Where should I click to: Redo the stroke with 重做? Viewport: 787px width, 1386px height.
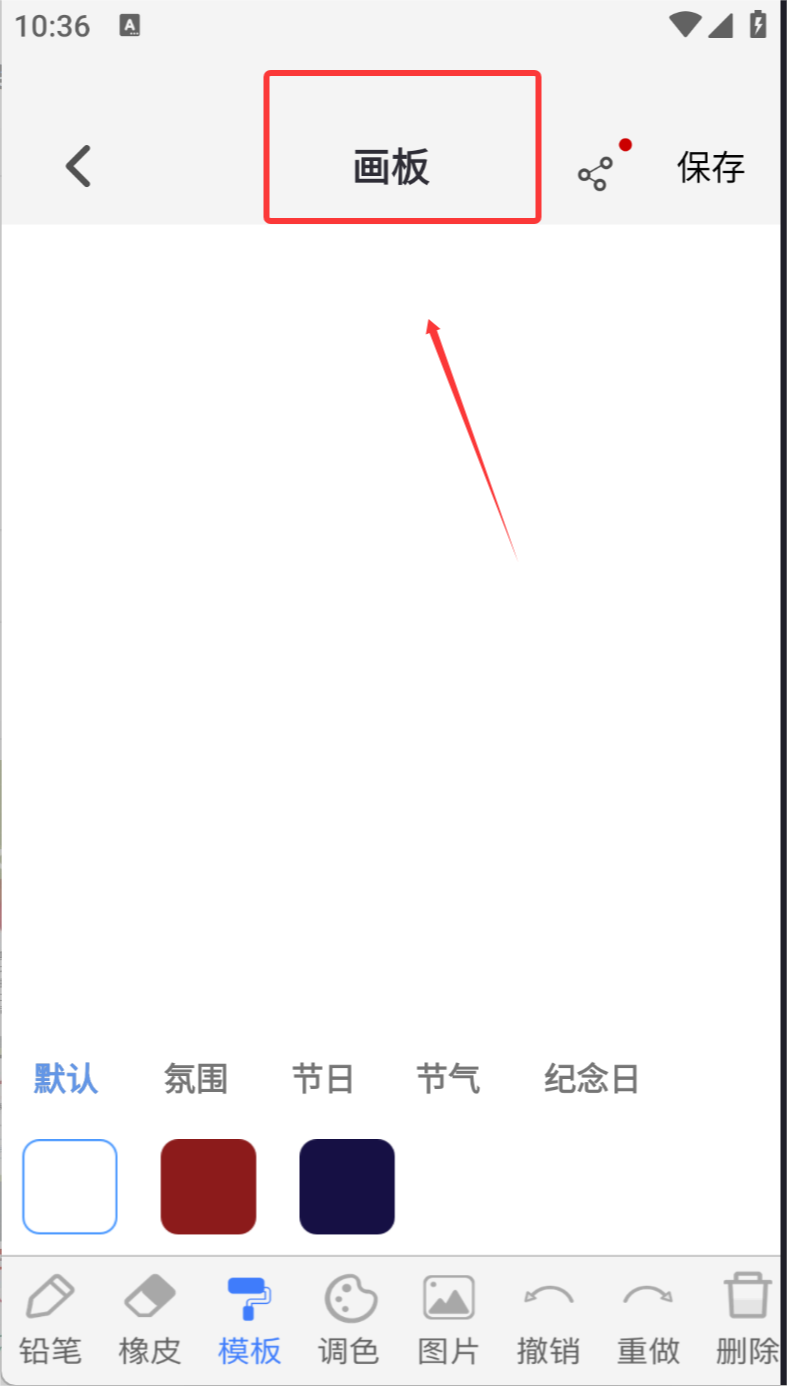click(x=648, y=1320)
